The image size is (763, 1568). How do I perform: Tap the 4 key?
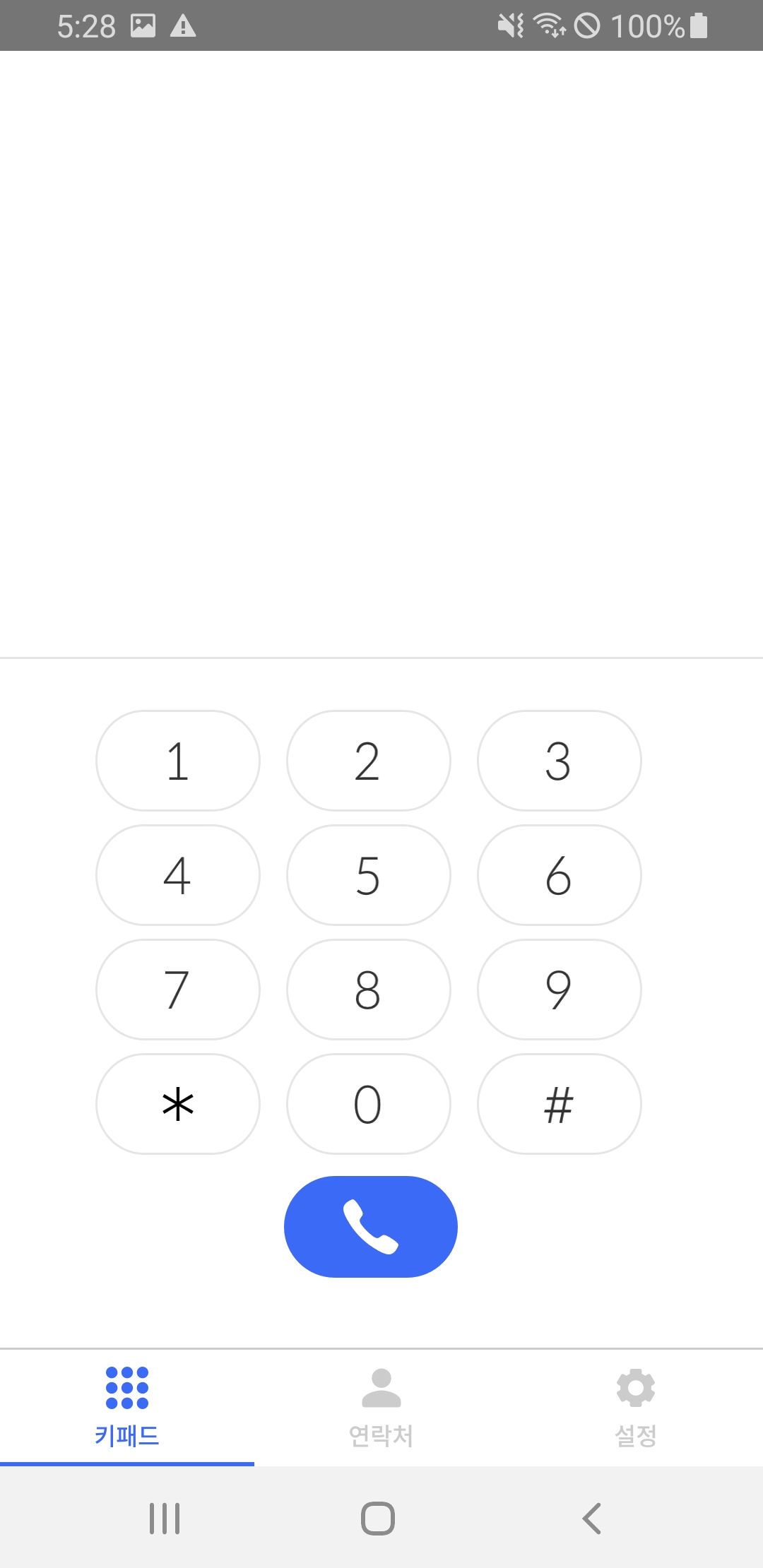(x=178, y=875)
